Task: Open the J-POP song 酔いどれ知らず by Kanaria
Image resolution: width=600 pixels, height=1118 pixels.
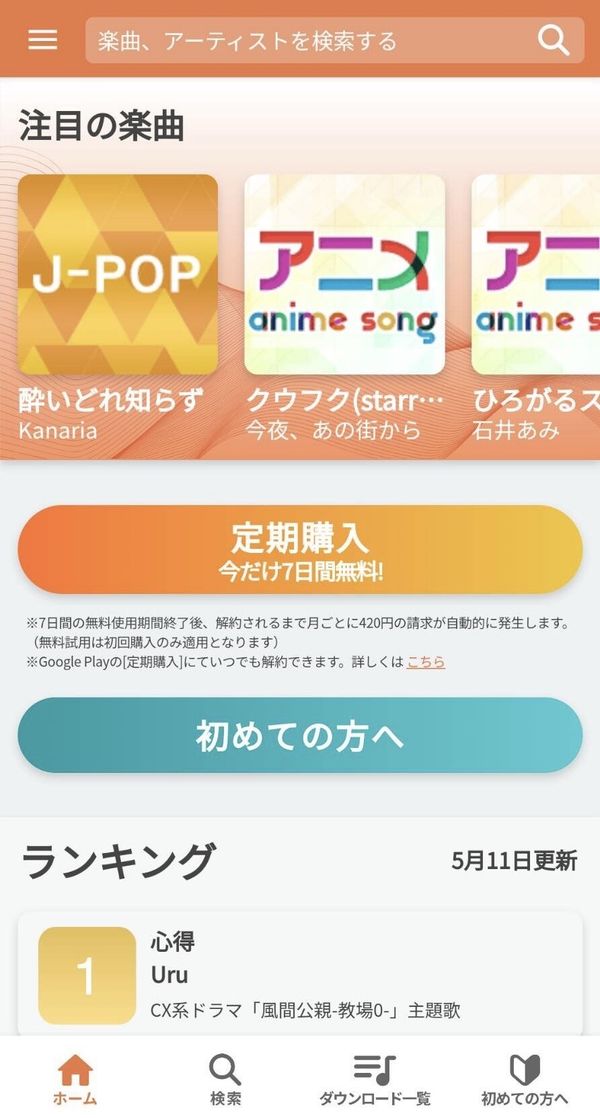Action: [118, 307]
